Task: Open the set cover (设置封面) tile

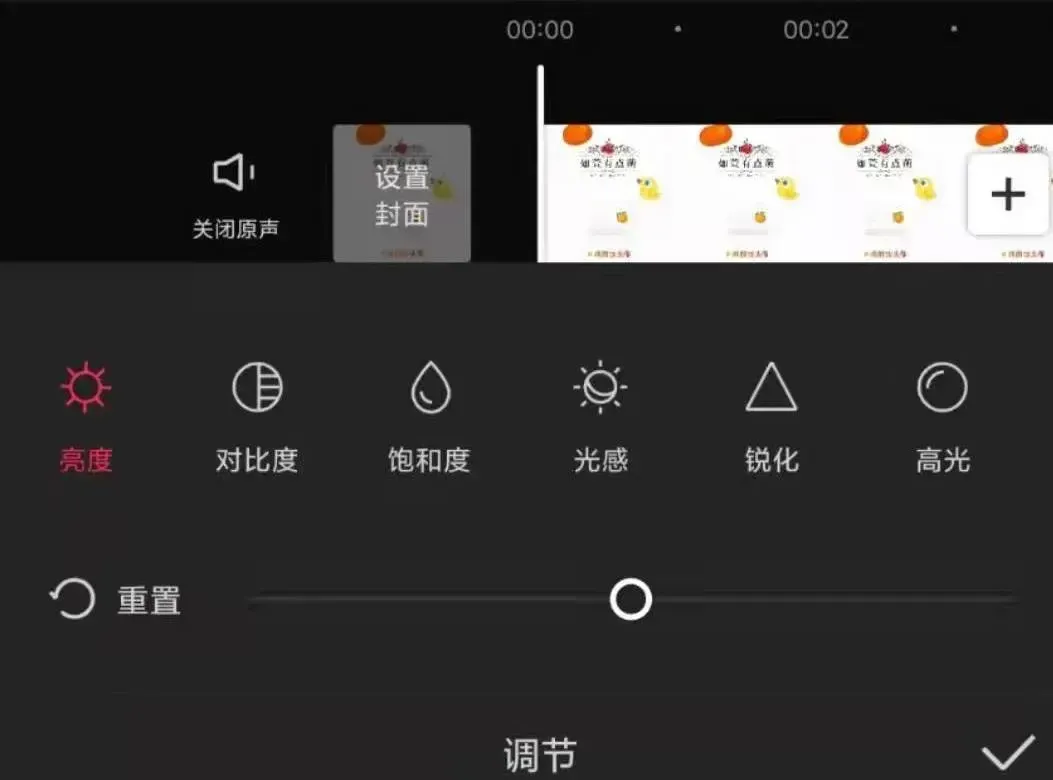Action: coord(402,193)
